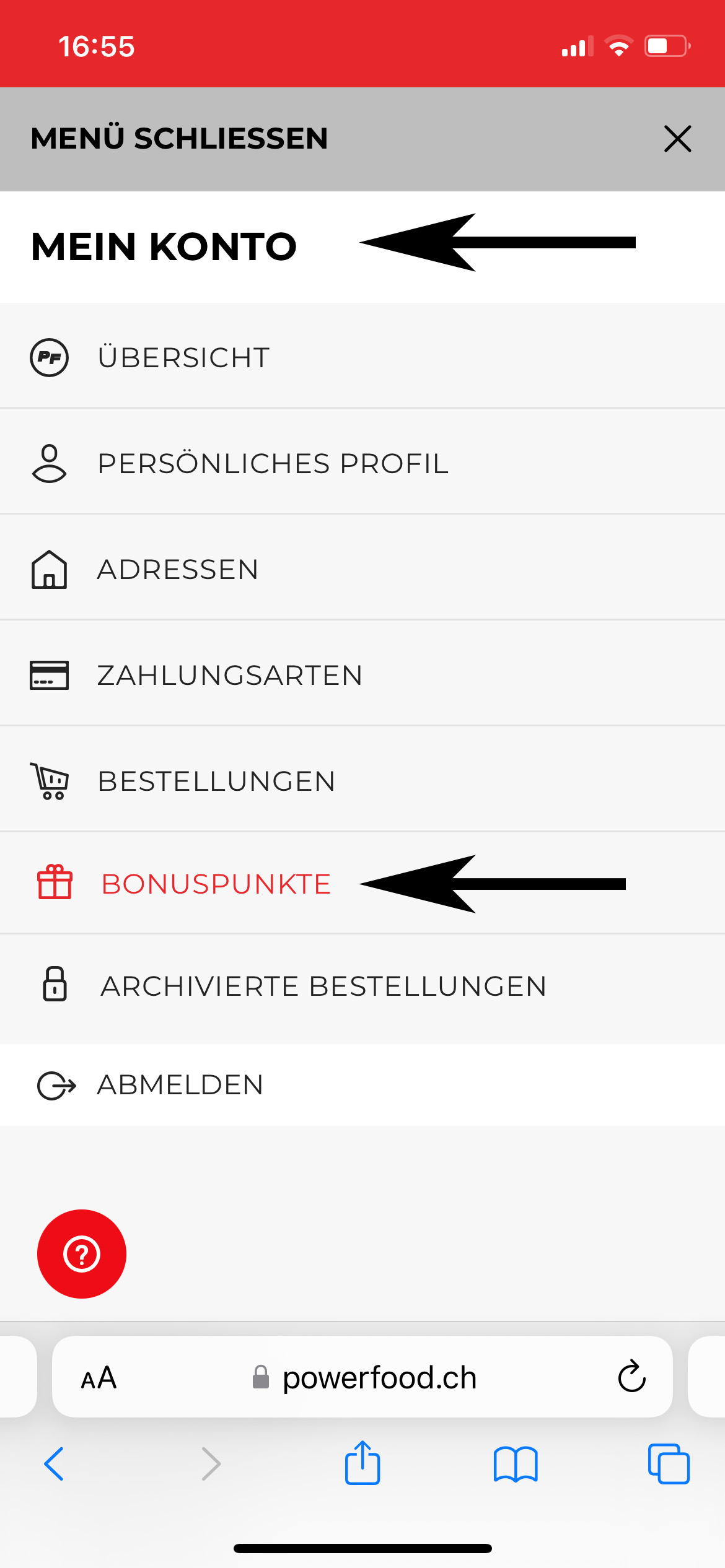The height and width of the screenshot is (1568, 725).
Task: Go back in Safari
Action: click(x=55, y=1464)
